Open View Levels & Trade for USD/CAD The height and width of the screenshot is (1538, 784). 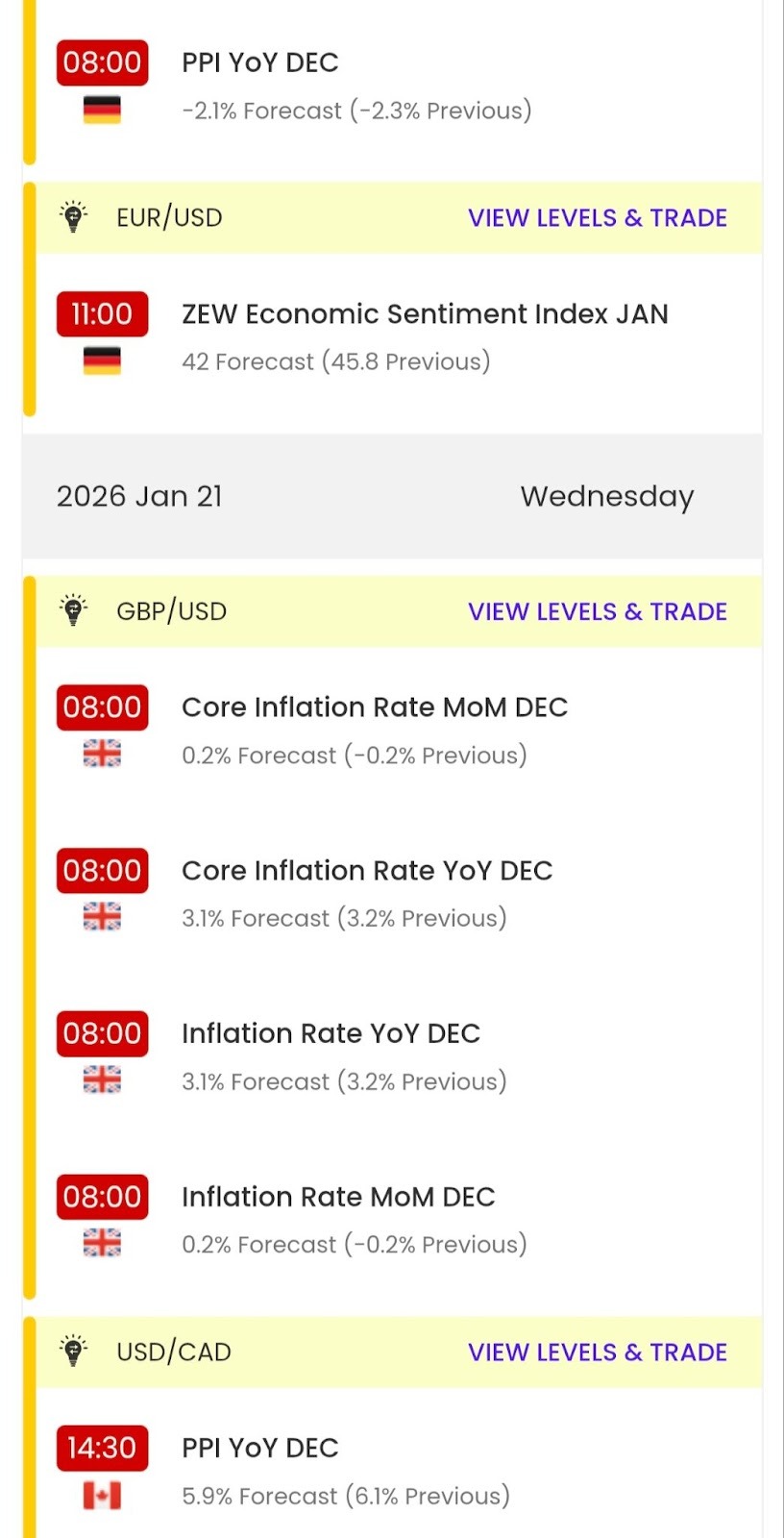pyautogui.click(x=597, y=1352)
